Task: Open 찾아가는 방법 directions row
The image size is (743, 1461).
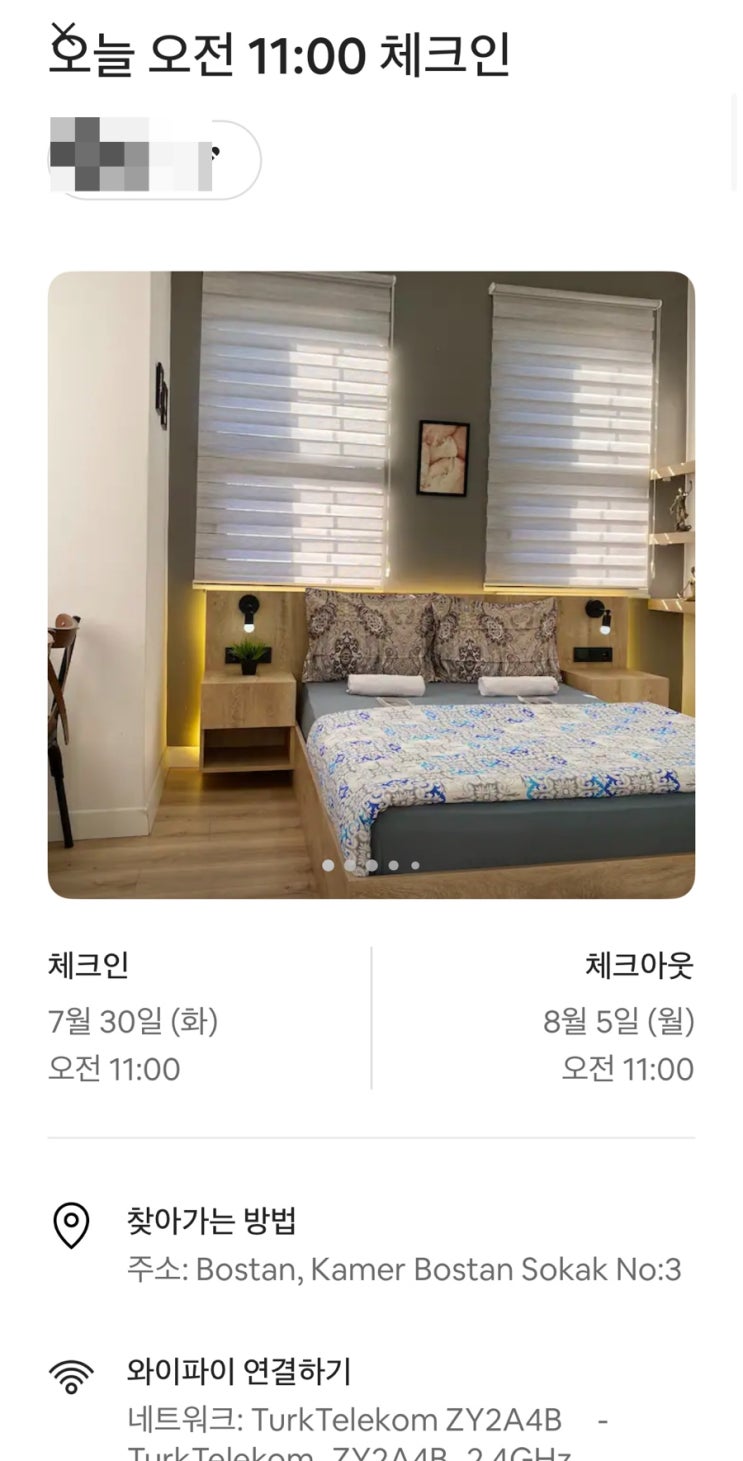Action: click(371, 1245)
